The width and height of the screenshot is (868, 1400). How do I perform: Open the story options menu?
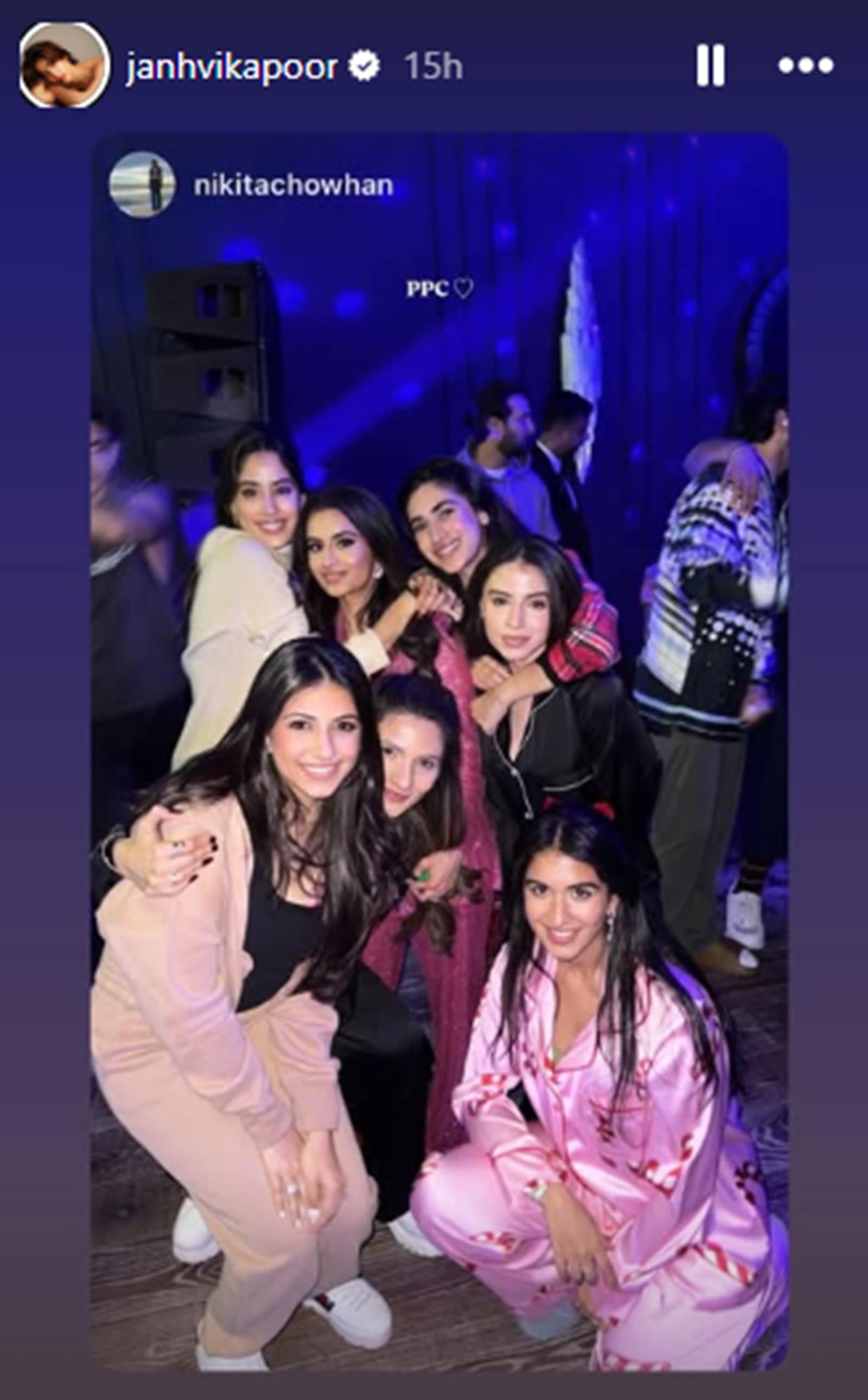806,66
